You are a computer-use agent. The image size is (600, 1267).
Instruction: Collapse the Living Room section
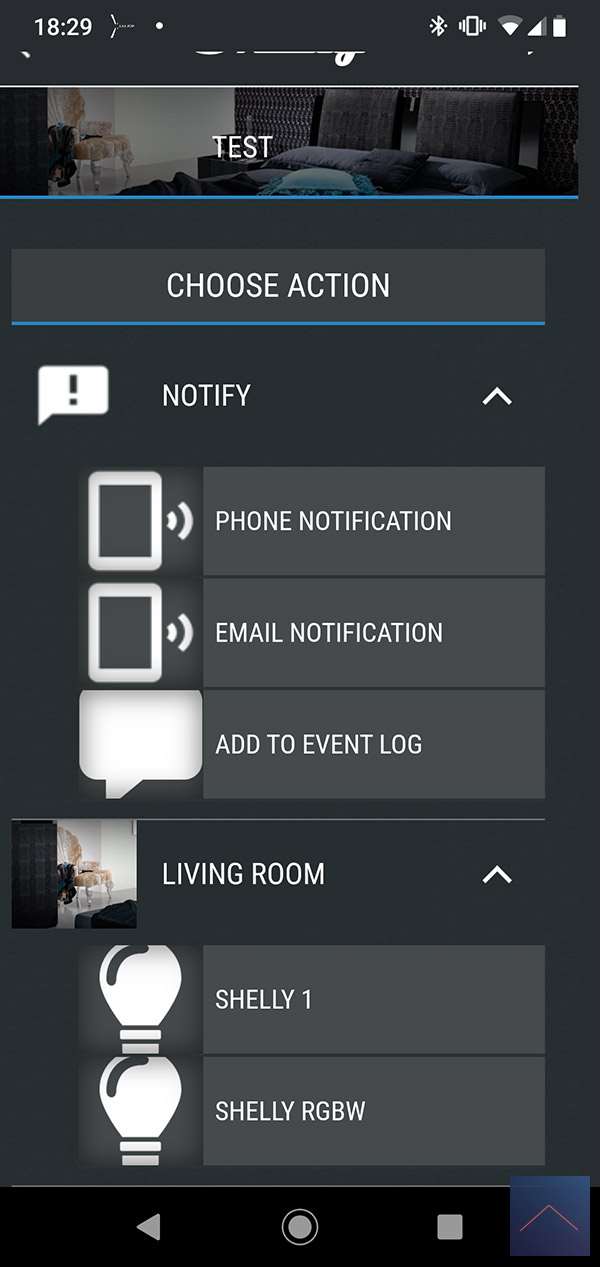click(x=496, y=875)
